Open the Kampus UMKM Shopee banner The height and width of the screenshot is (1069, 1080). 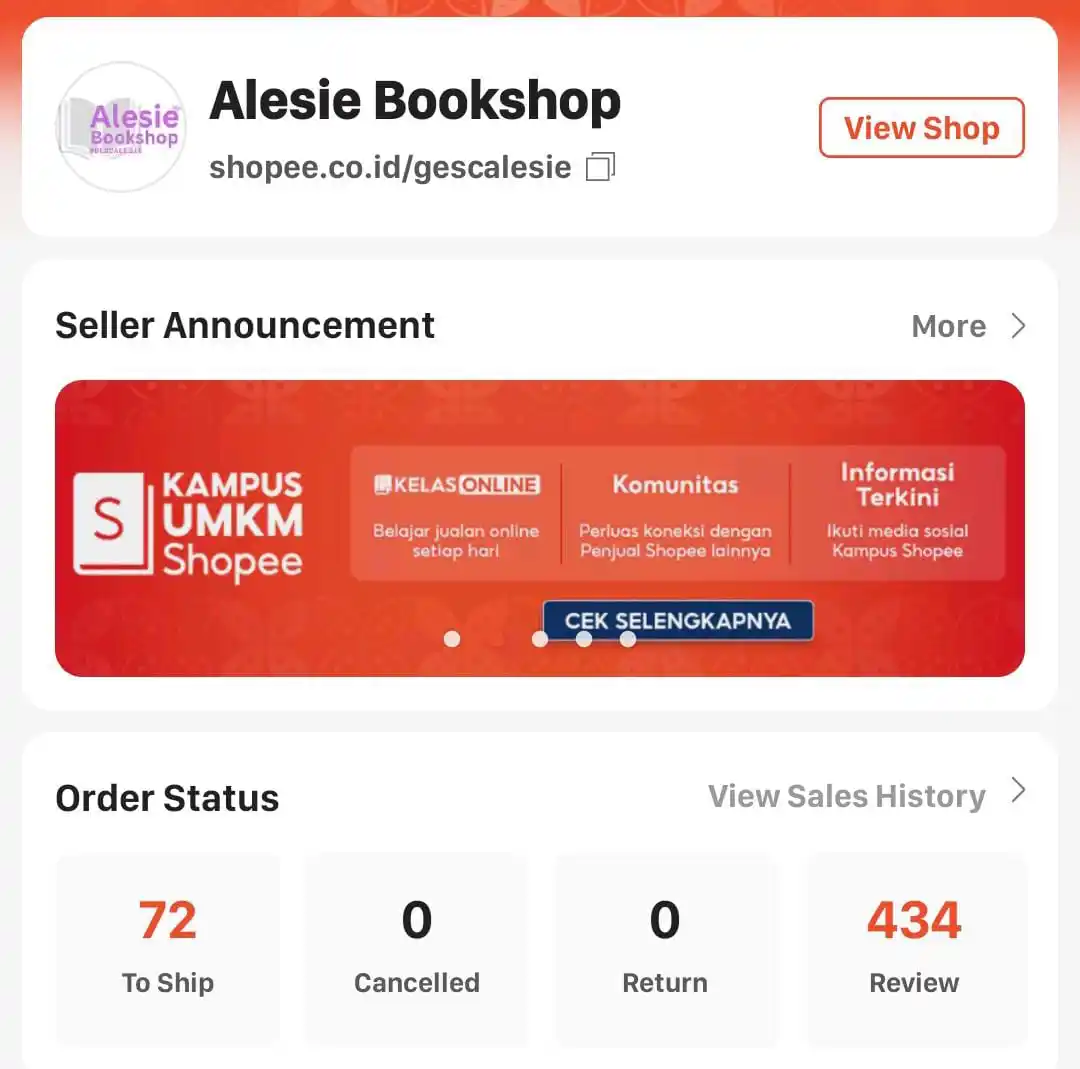coord(539,527)
